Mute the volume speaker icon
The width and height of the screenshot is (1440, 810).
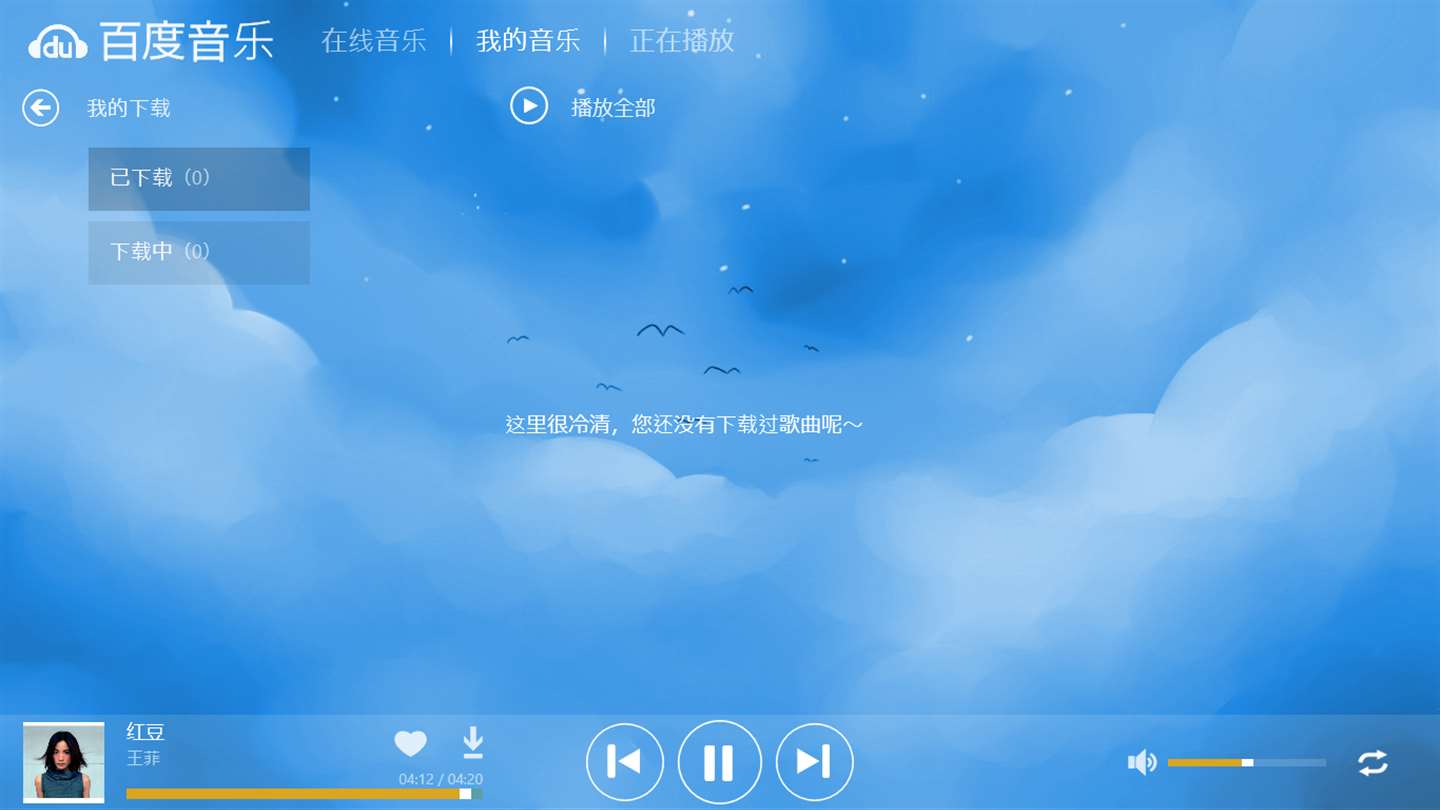1141,763
